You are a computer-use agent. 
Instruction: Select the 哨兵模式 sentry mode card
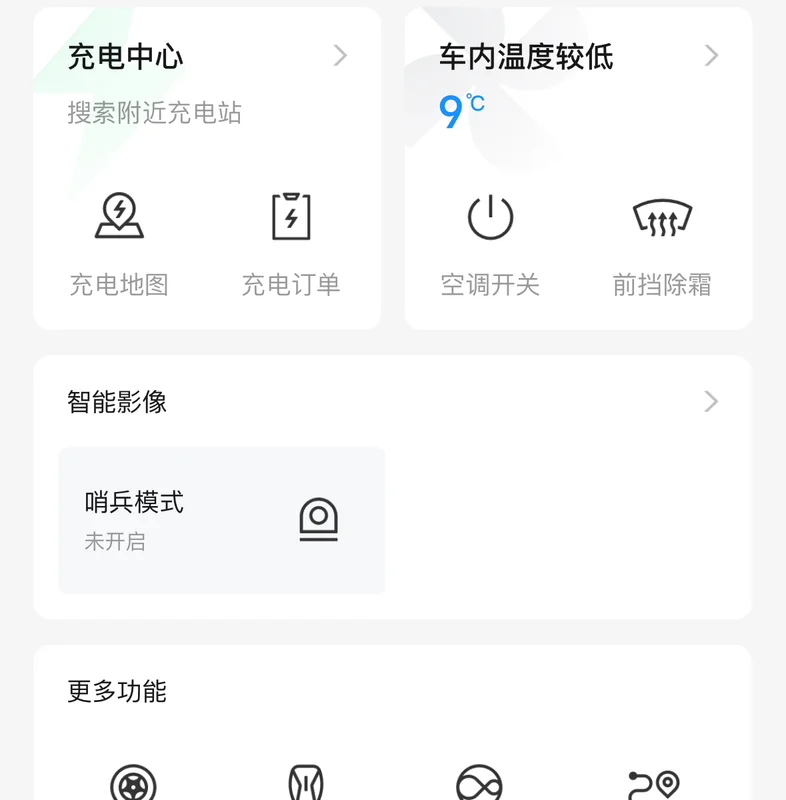pyautogui.click(x=222, y=520)
